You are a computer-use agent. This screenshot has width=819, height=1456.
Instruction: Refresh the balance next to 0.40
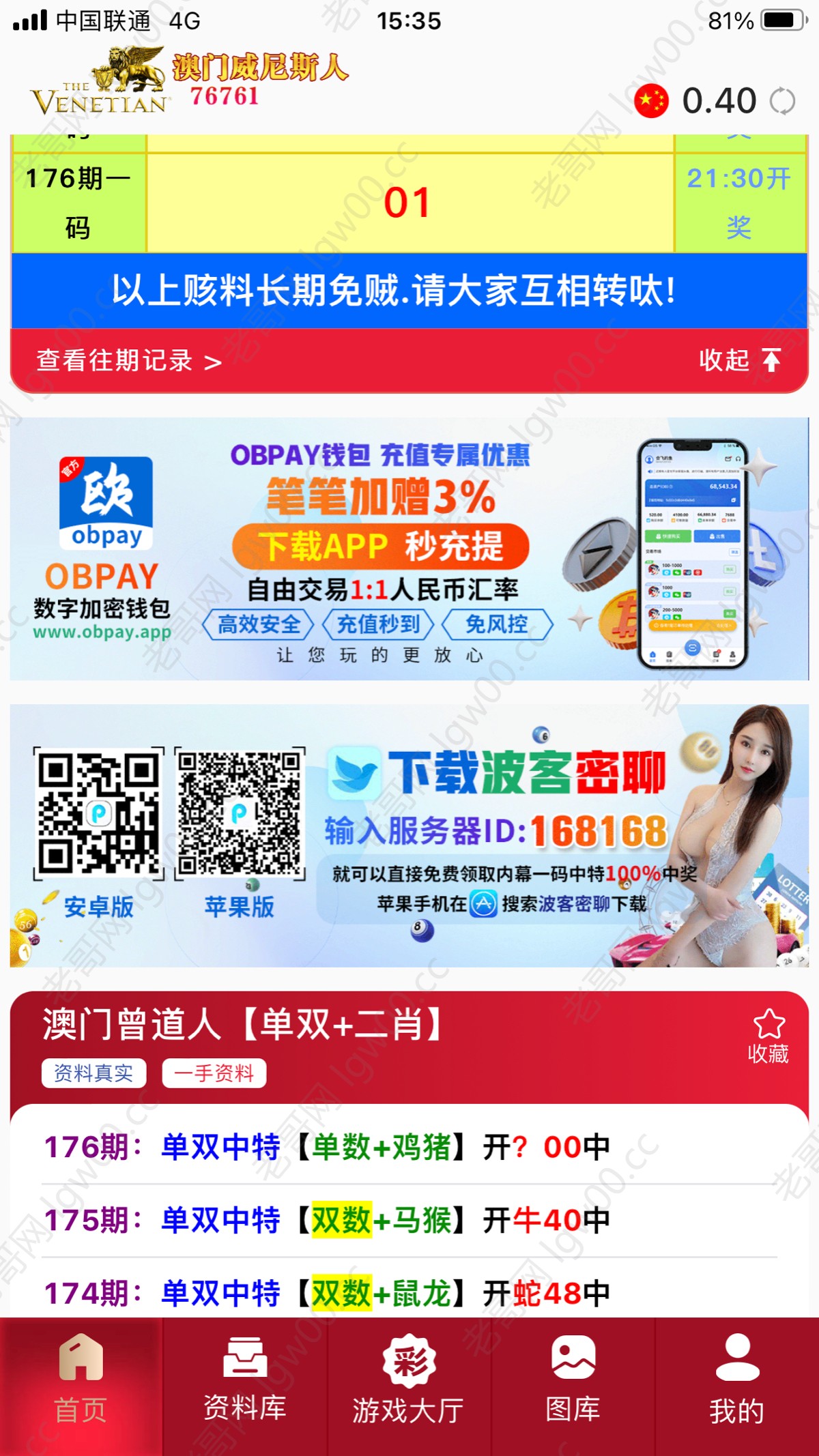(x=782, y=102)
